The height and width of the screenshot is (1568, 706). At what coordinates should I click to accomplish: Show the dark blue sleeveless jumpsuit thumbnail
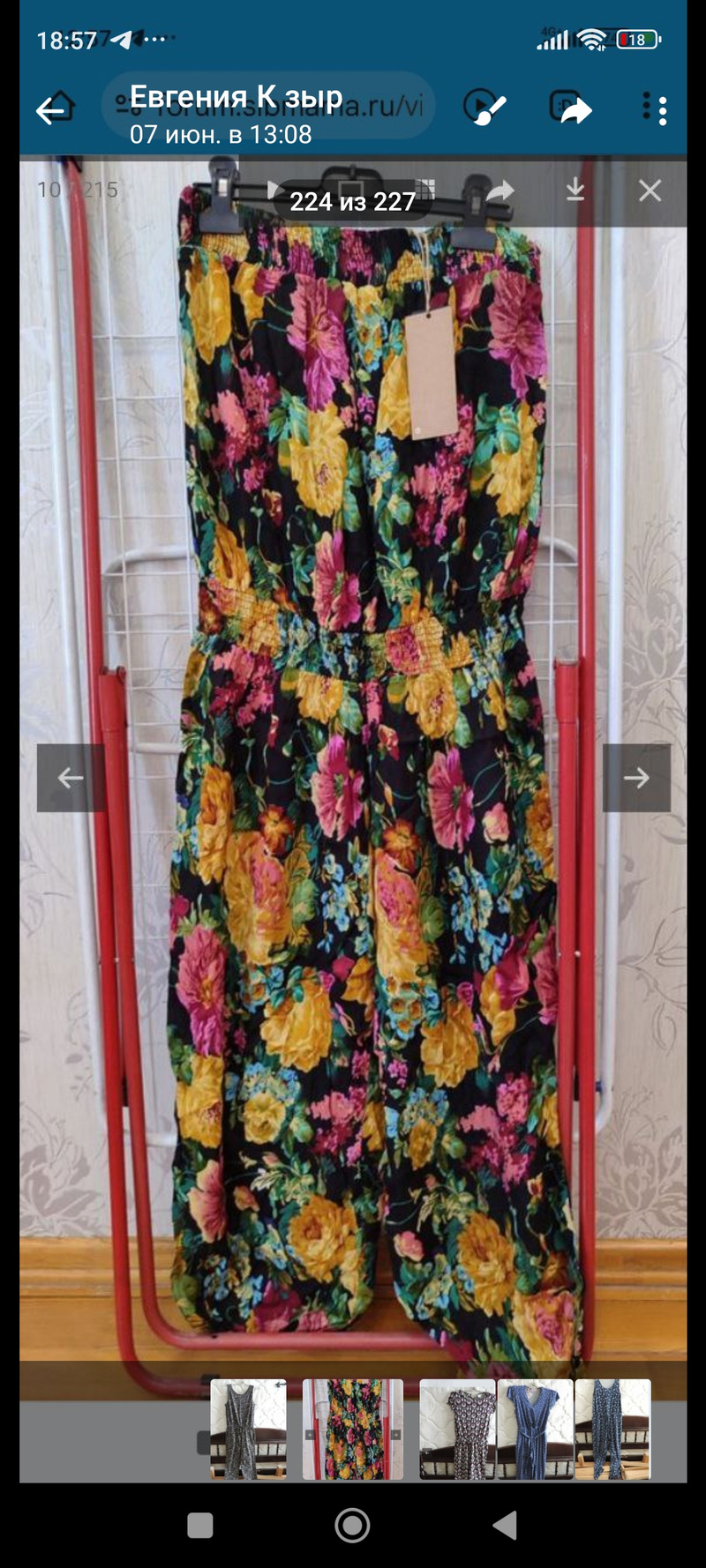click(612, 1429)
